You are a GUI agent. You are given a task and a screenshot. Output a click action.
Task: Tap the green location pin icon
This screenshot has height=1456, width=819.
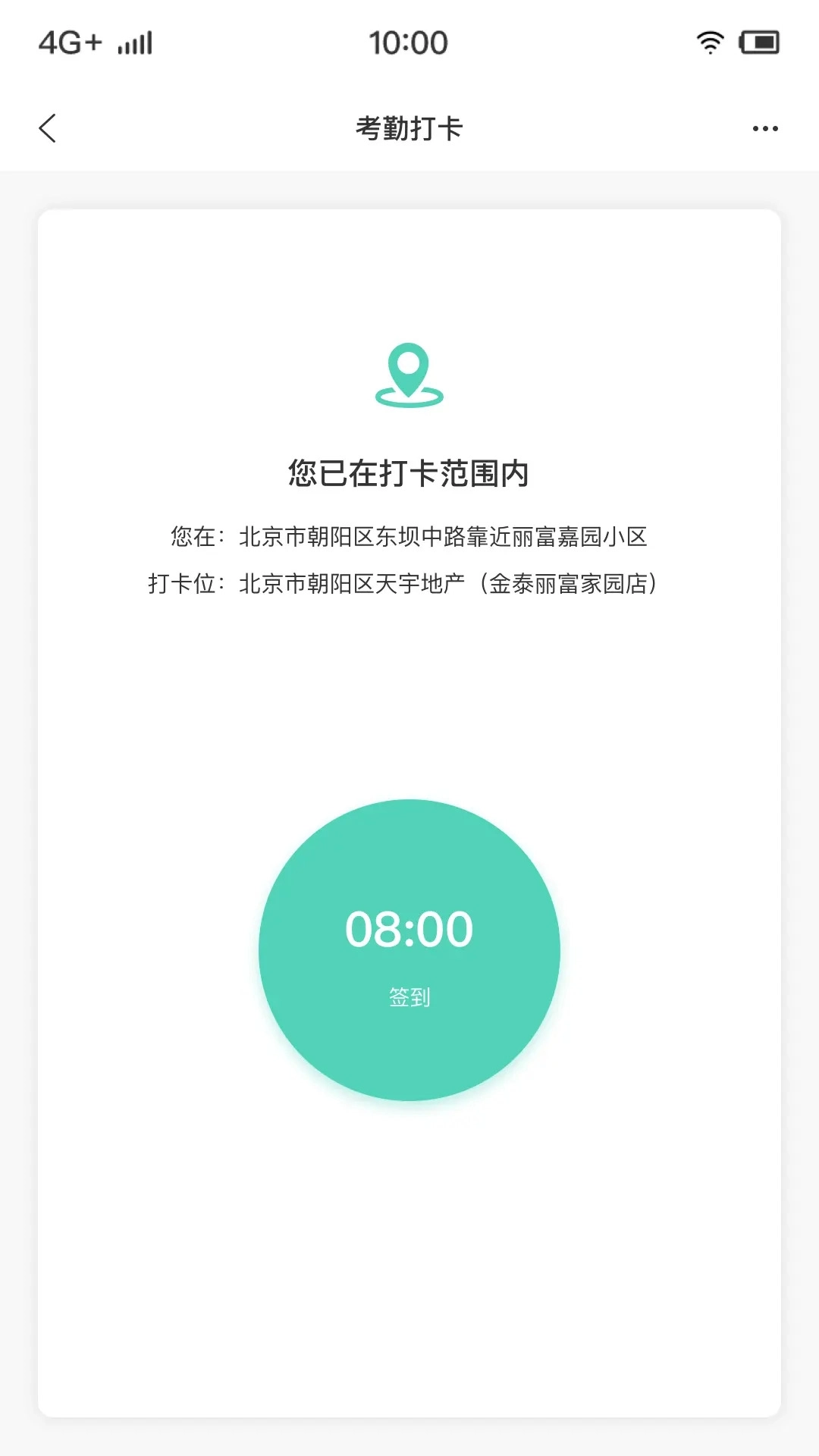[x=409, y=372]
